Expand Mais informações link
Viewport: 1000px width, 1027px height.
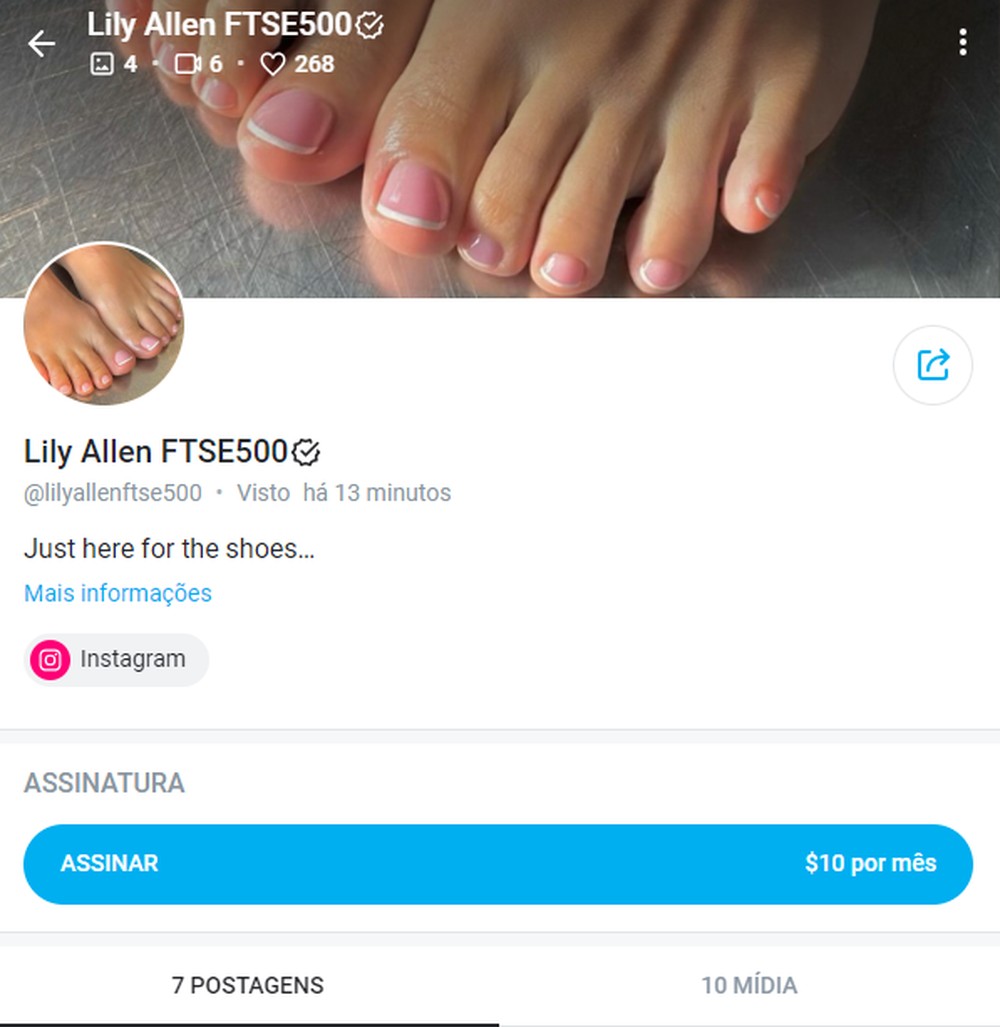click(118, 593)
